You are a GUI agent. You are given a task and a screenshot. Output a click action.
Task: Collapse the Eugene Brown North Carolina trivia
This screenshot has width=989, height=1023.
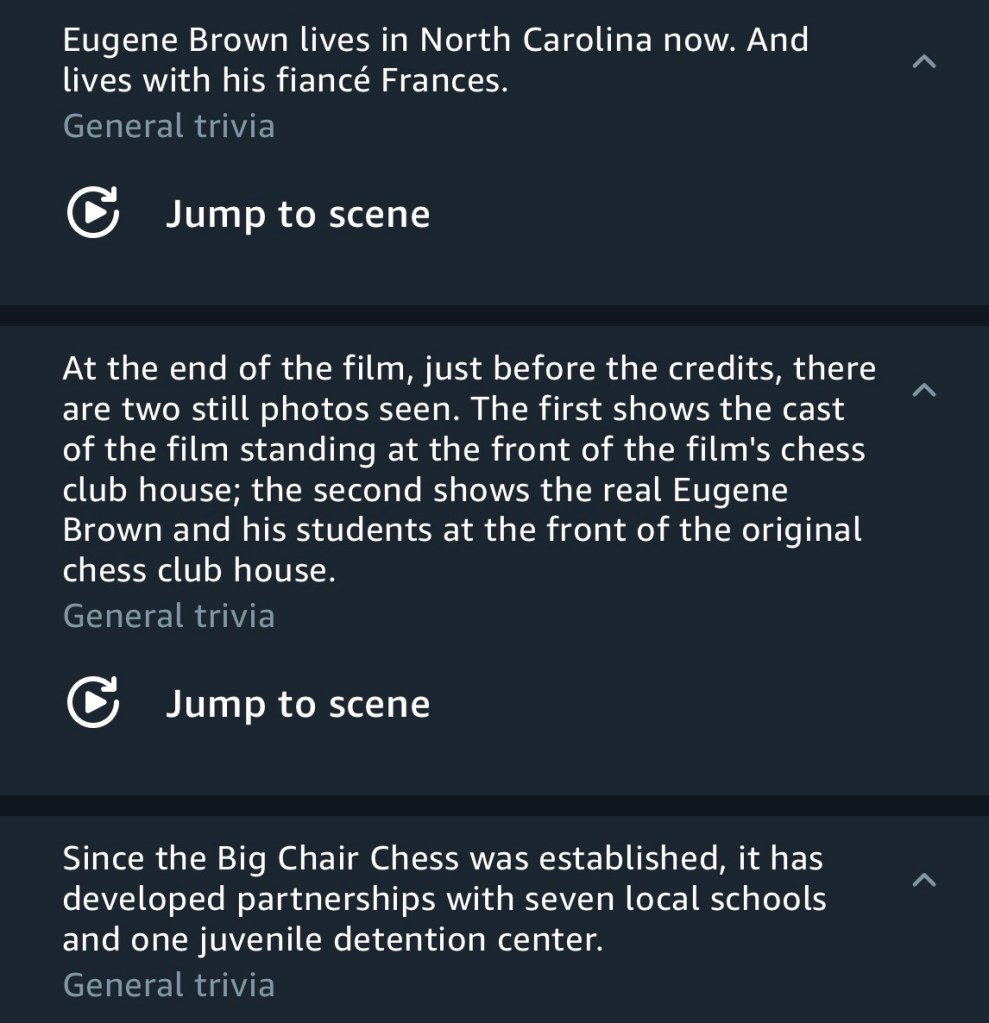click(x=925, y=62)
